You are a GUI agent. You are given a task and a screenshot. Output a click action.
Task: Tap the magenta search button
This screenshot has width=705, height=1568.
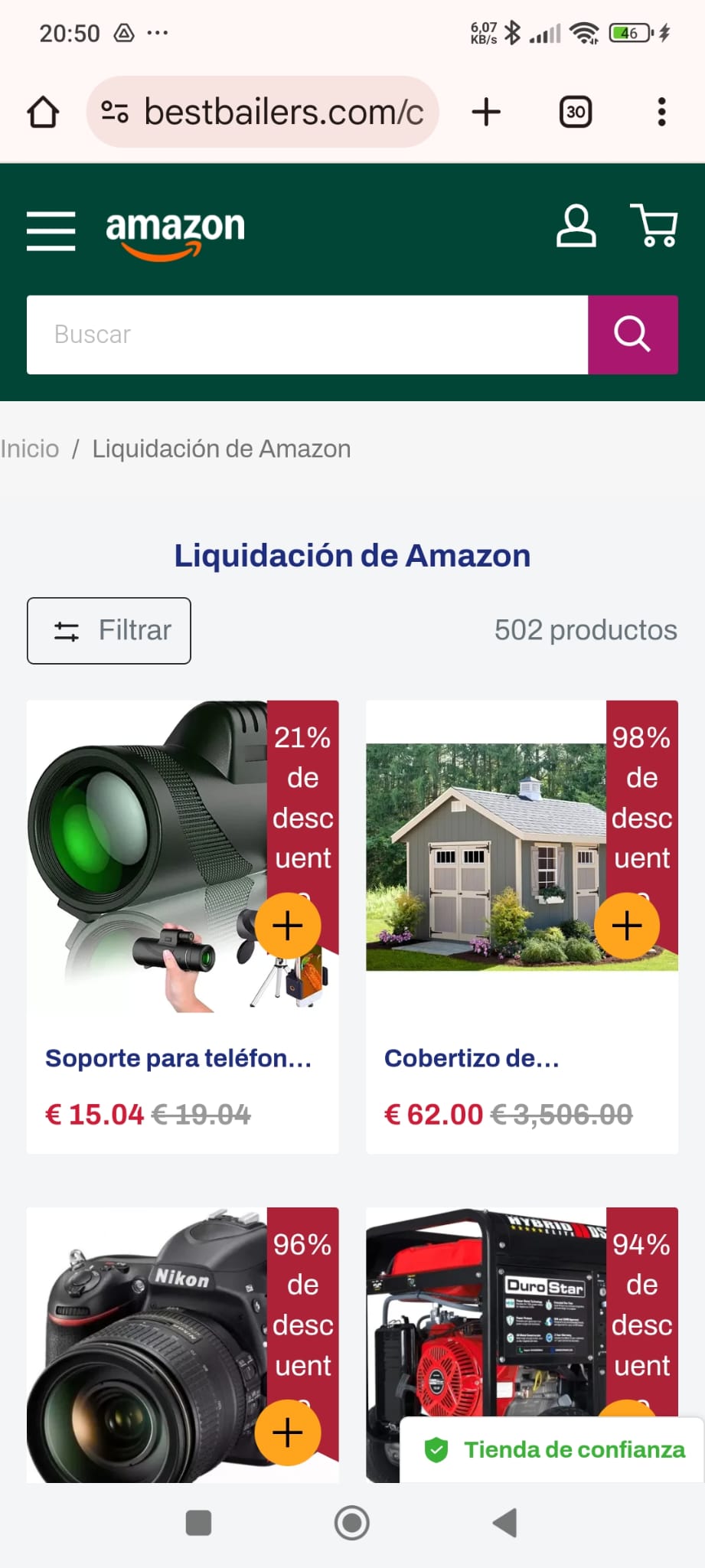tap(632, 335)
